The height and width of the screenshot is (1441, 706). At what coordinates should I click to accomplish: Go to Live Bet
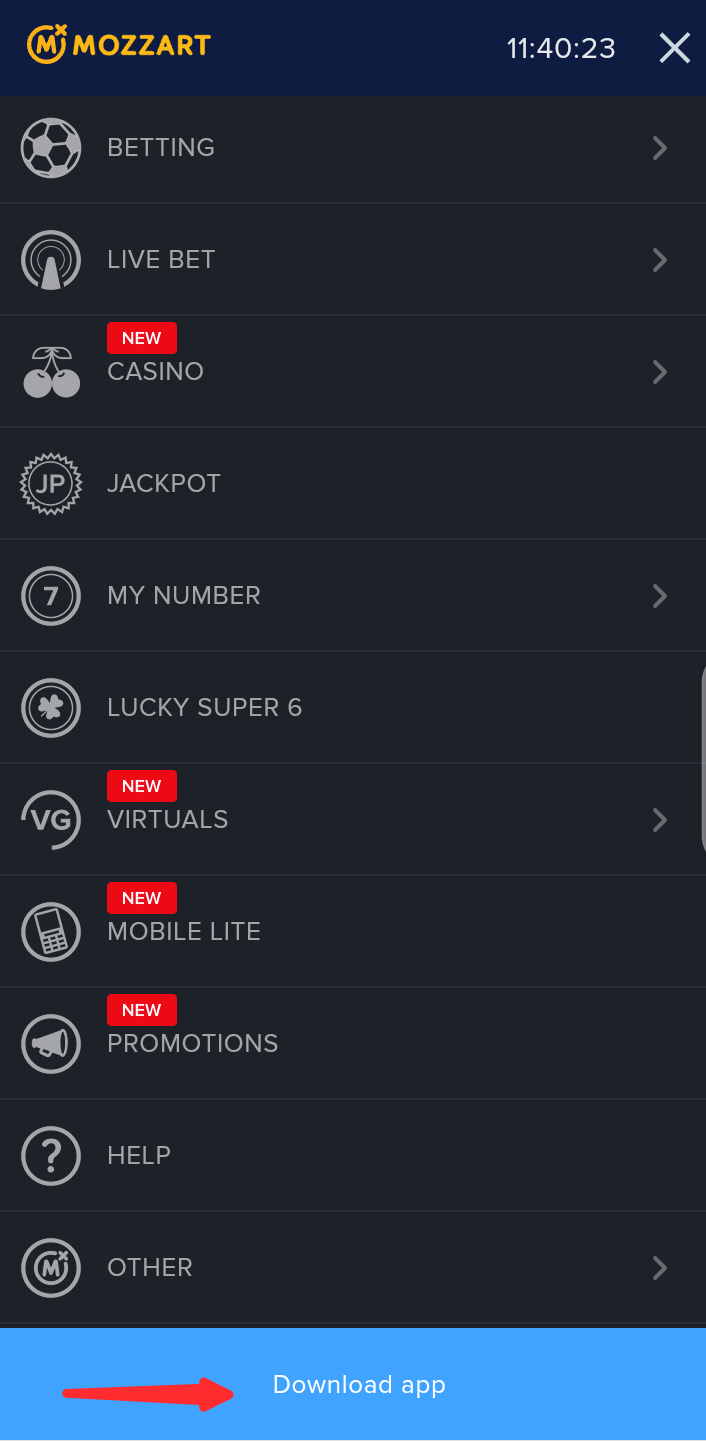160,260
